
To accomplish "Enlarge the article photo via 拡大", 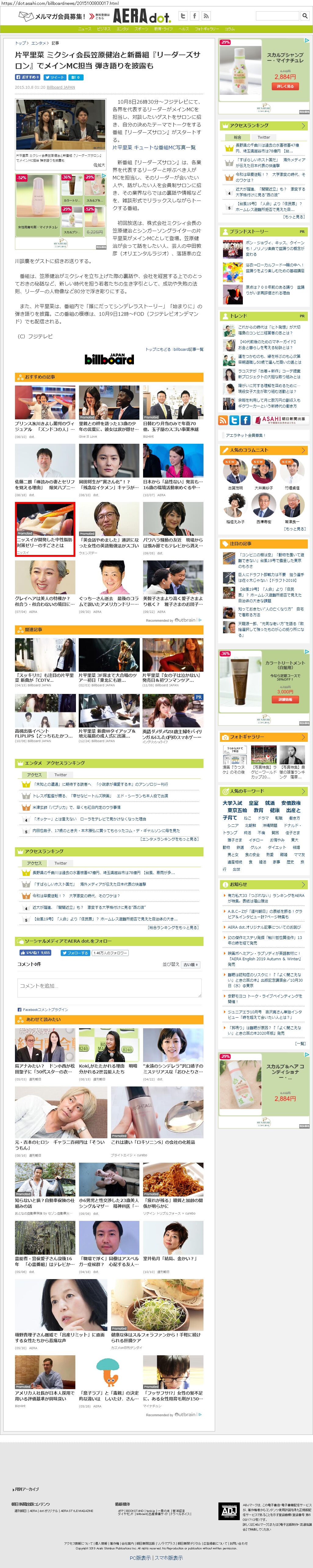I will point(99,165).
